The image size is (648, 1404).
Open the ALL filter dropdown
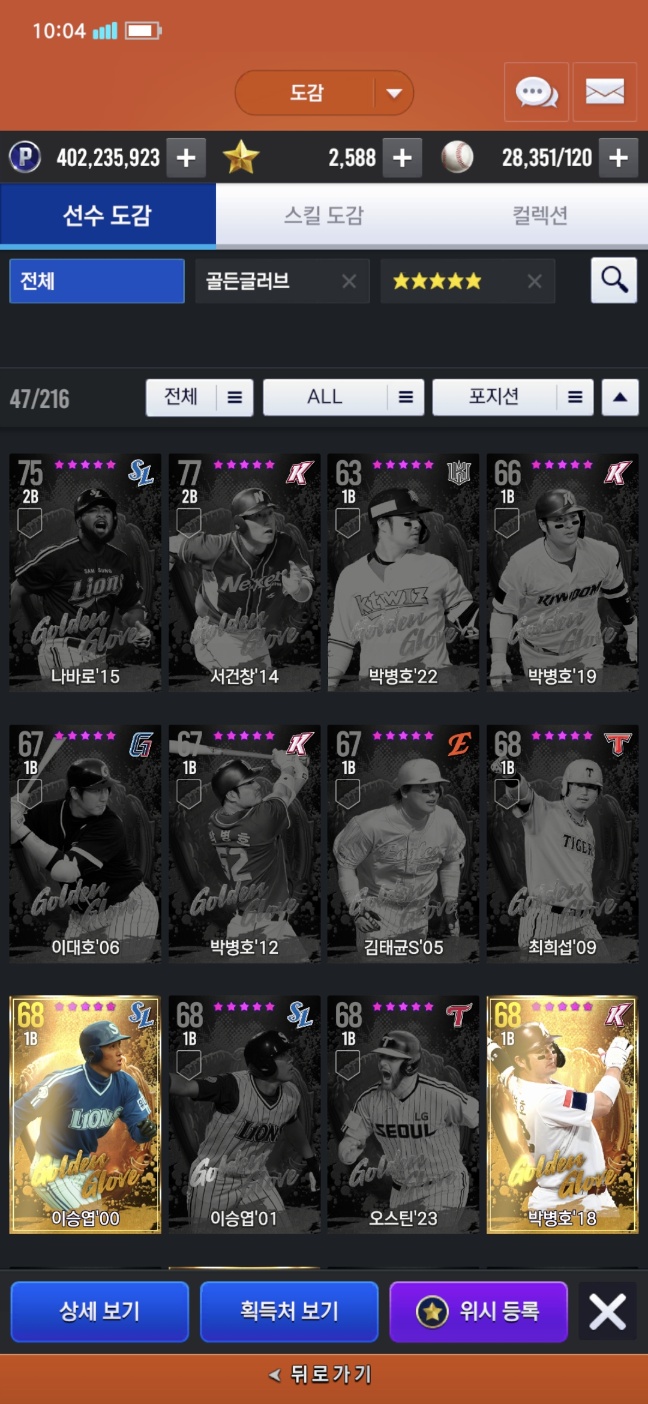(x=342, y=397)
